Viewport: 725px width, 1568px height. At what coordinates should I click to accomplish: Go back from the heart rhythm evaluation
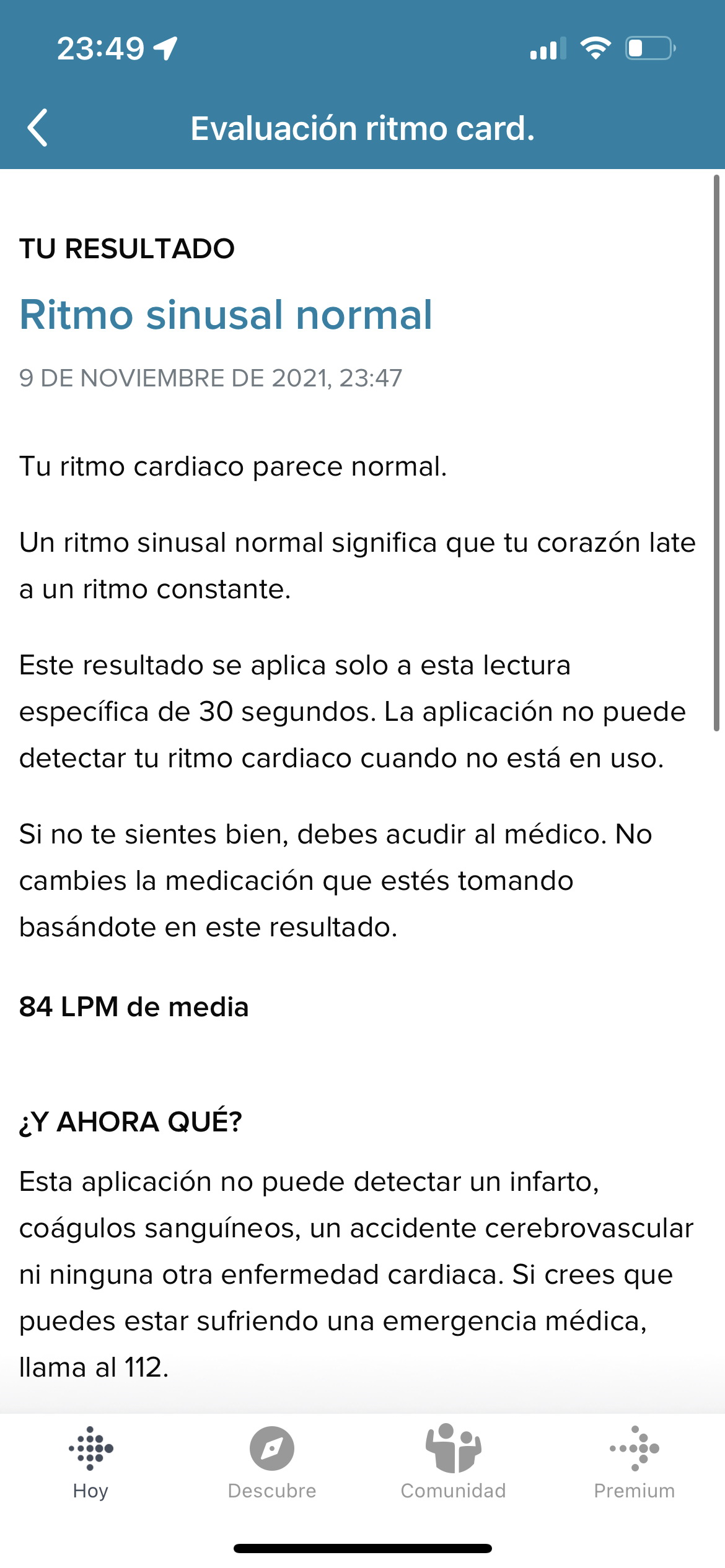[38, 128]
